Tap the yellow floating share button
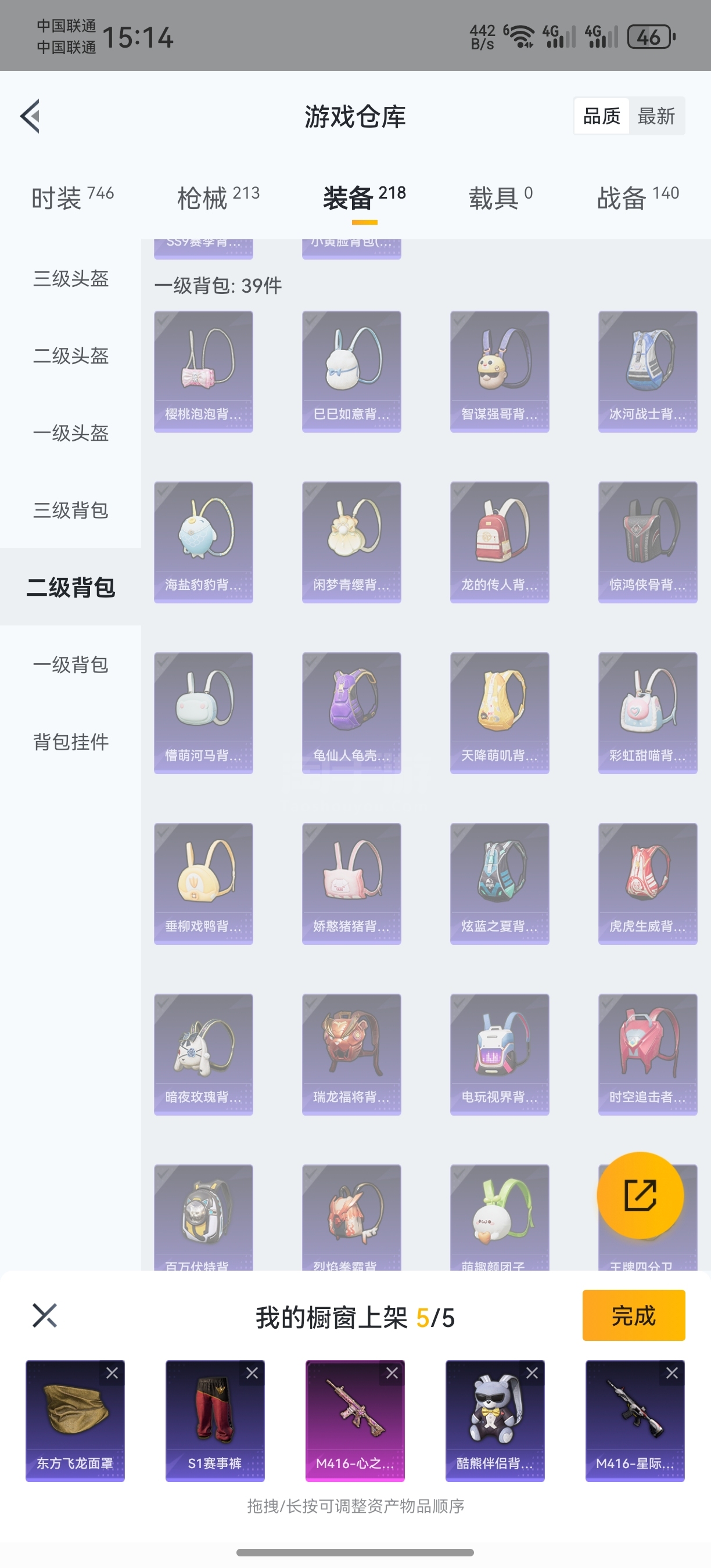This screenshot has height=1568, width=711. click(640, 1195)
